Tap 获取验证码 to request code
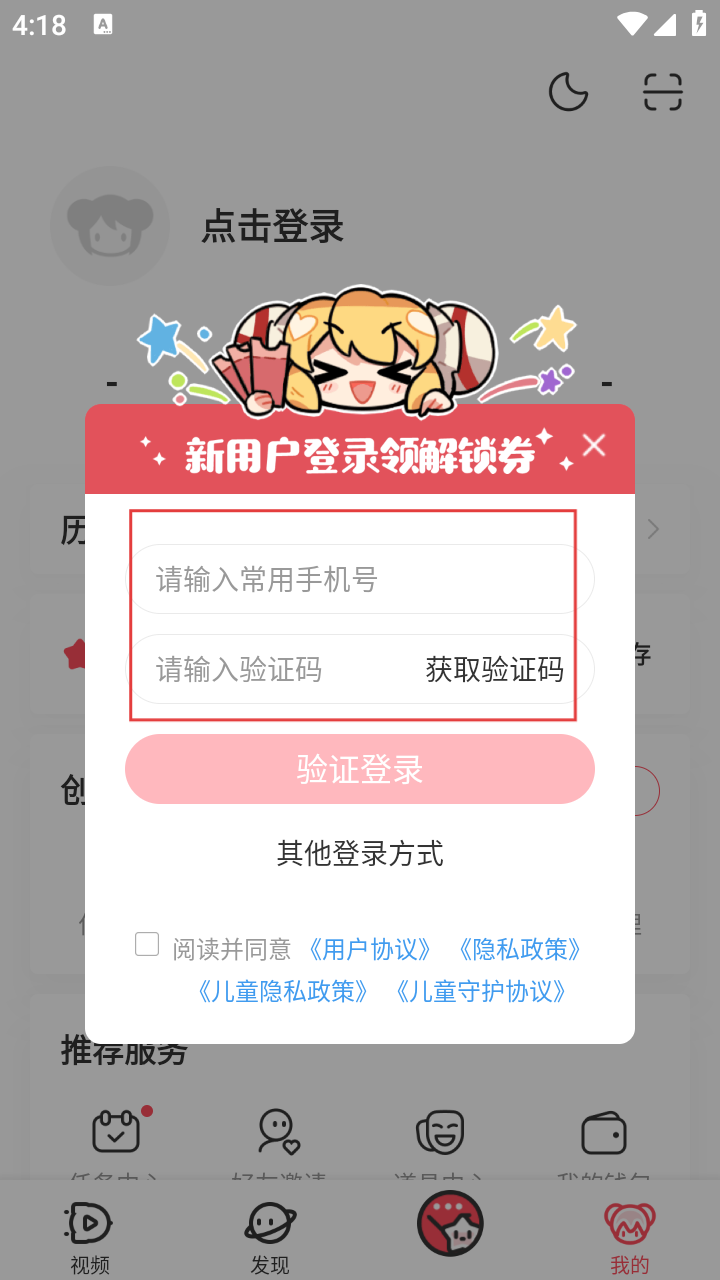The width and height of the screenshot is (720, 1280). point(494,669)
